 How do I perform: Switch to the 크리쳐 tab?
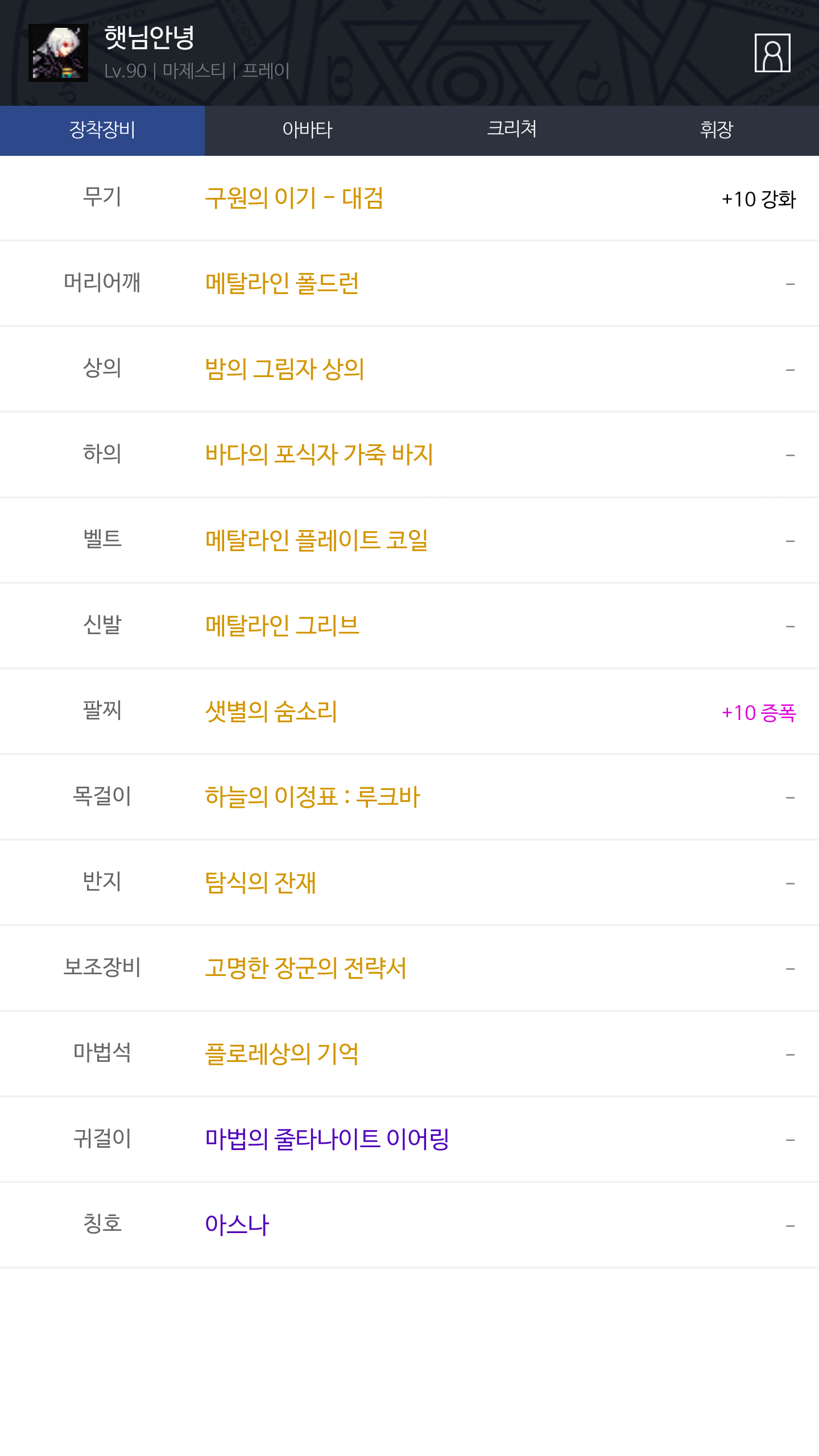pyautogui.click(x=512, y=130)
